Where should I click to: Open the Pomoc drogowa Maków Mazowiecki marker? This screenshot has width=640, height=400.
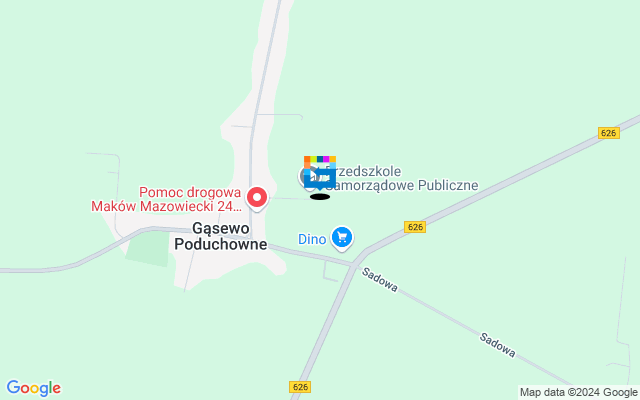(x=257, y=198)
